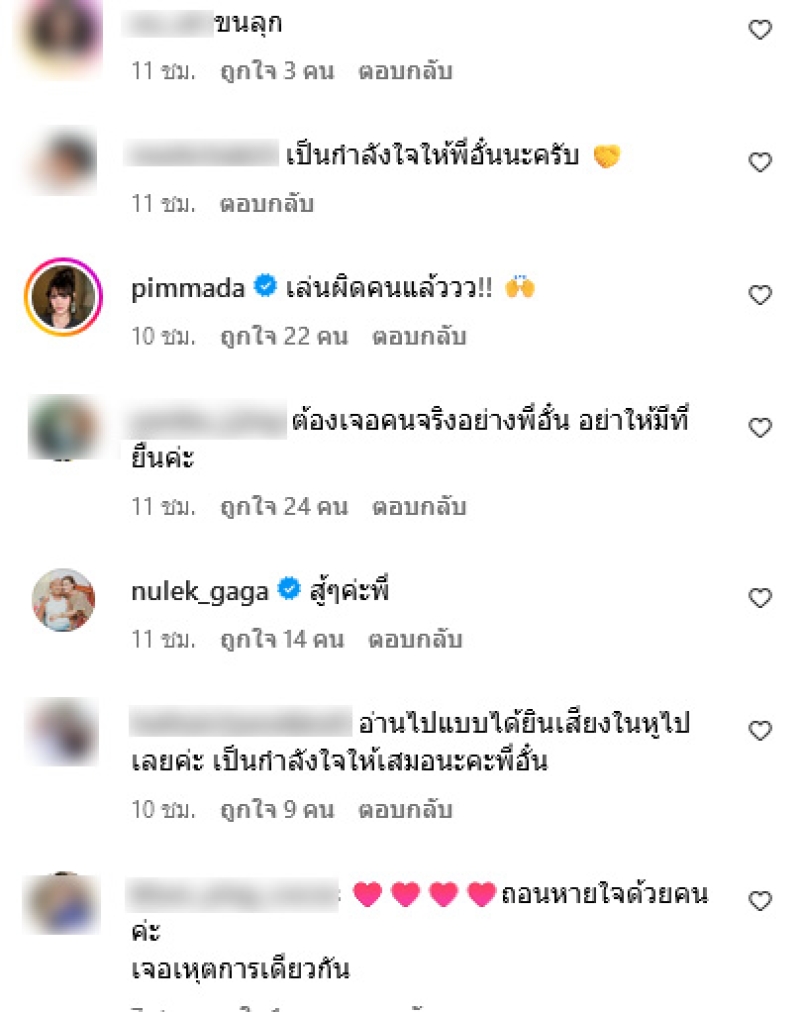This screenshot has width=800, height=1012.
Task: Like pimmada's comment
Action: (x=760, y=294)
